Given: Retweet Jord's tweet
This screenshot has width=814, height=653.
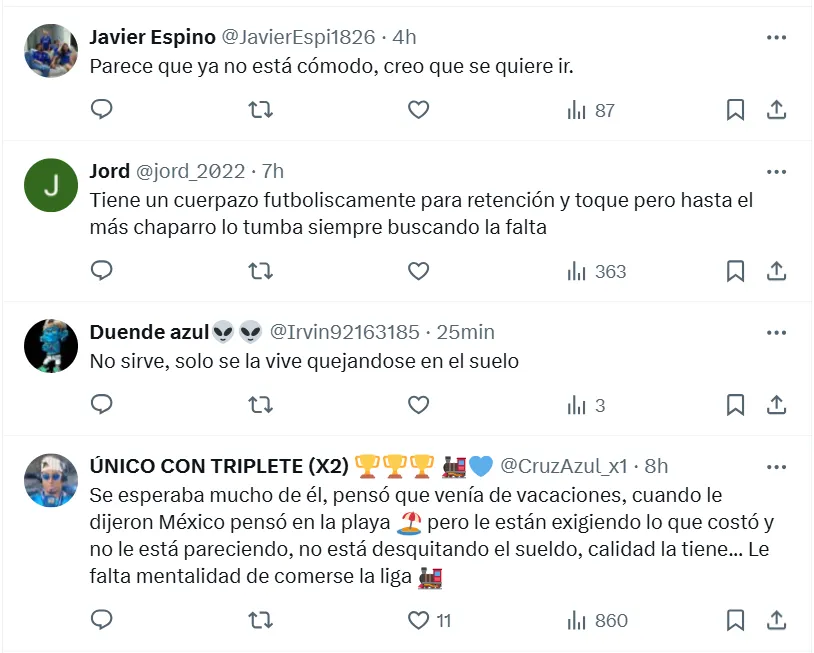Looking at the screenshot, I should 260,271.
